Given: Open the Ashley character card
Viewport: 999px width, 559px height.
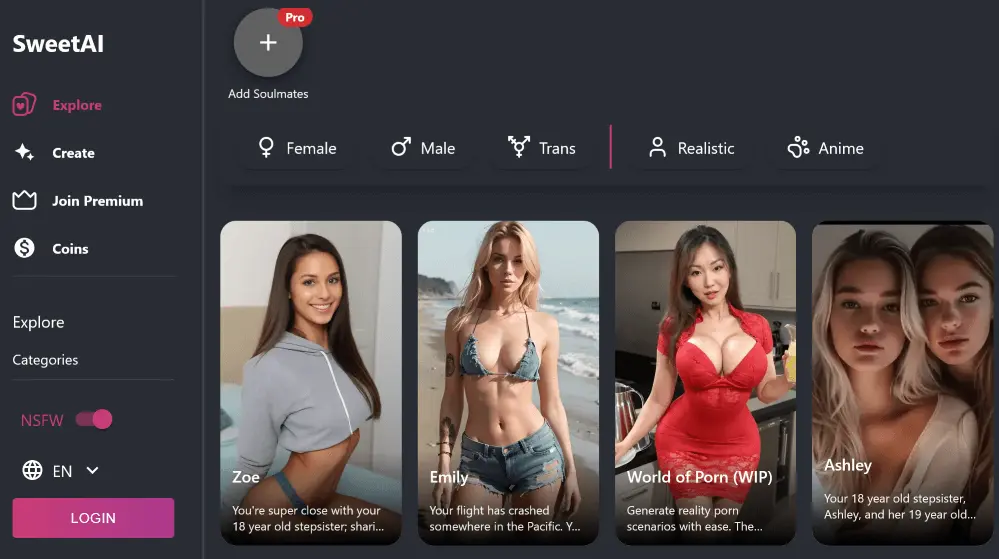Looking at the screenshot, I should pyautogui.click(x=904, y=383).
